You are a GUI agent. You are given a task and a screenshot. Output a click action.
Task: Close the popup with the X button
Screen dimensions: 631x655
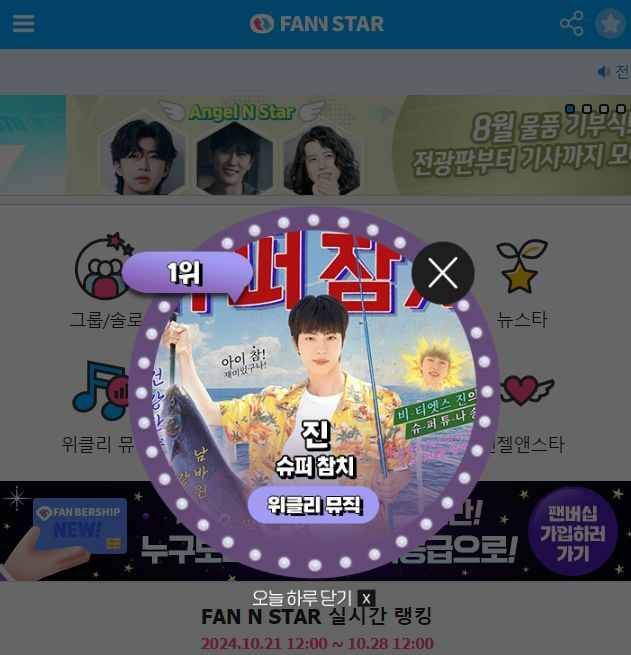[443, 273]
